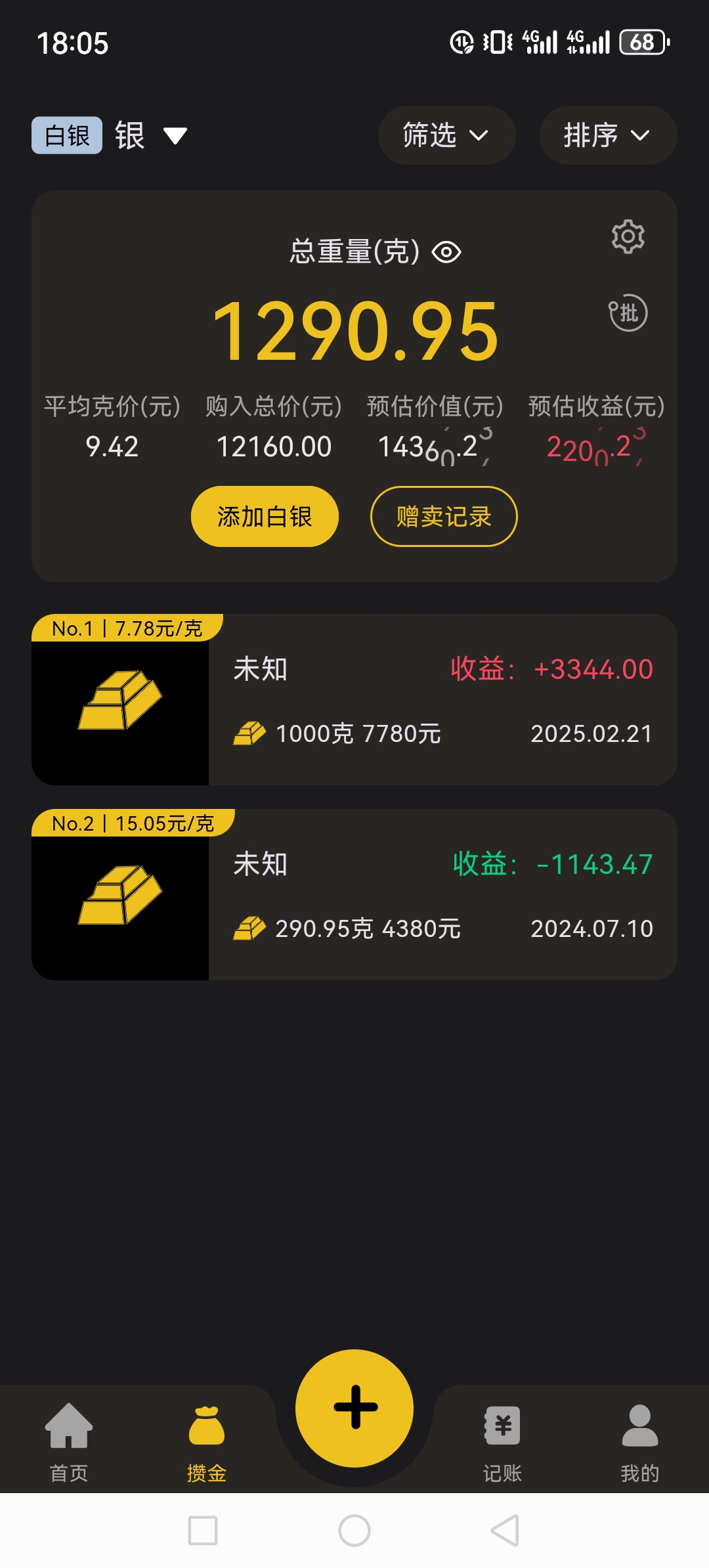Open the 排序 sort menu
This screenshot has height=1568, width=709.
pos(607,135)
